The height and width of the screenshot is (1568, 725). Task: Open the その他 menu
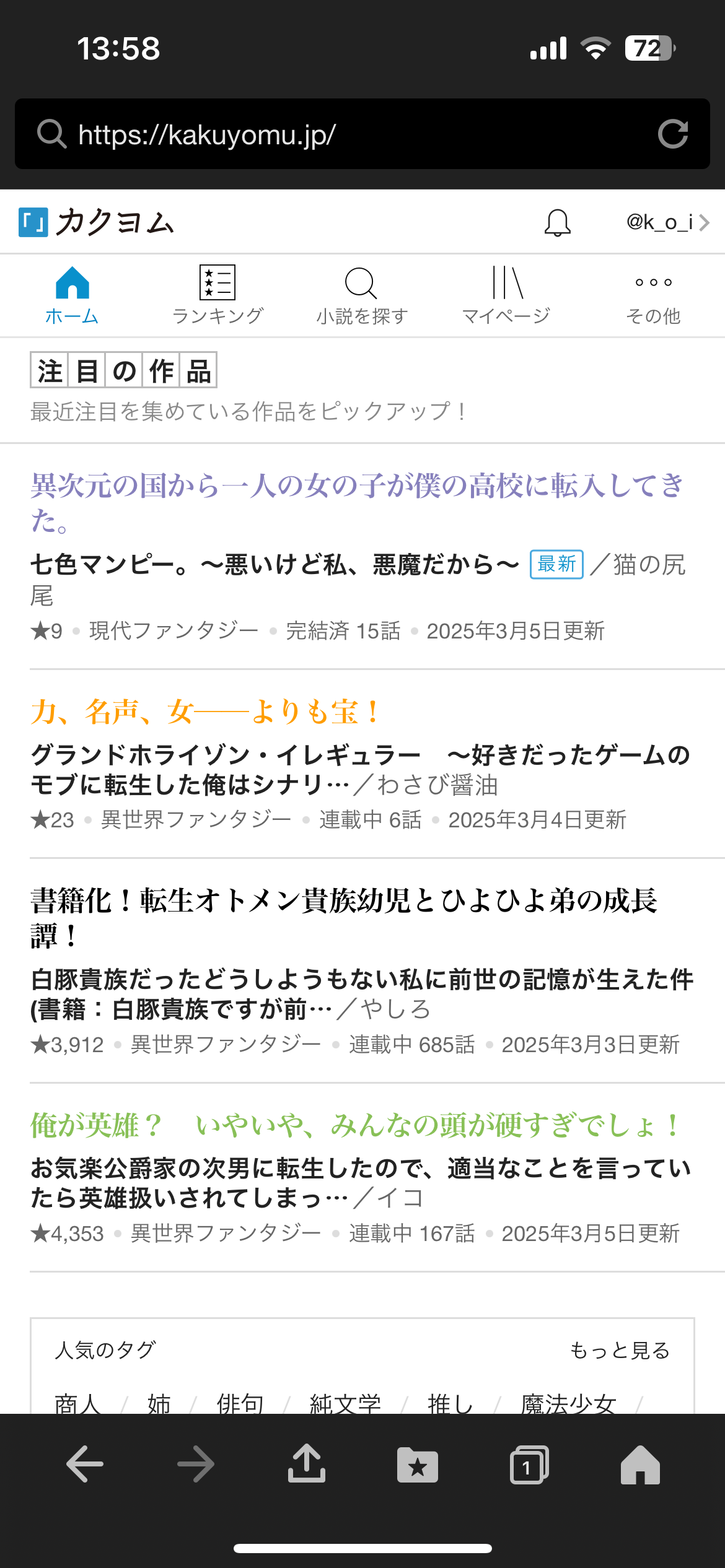653,295
